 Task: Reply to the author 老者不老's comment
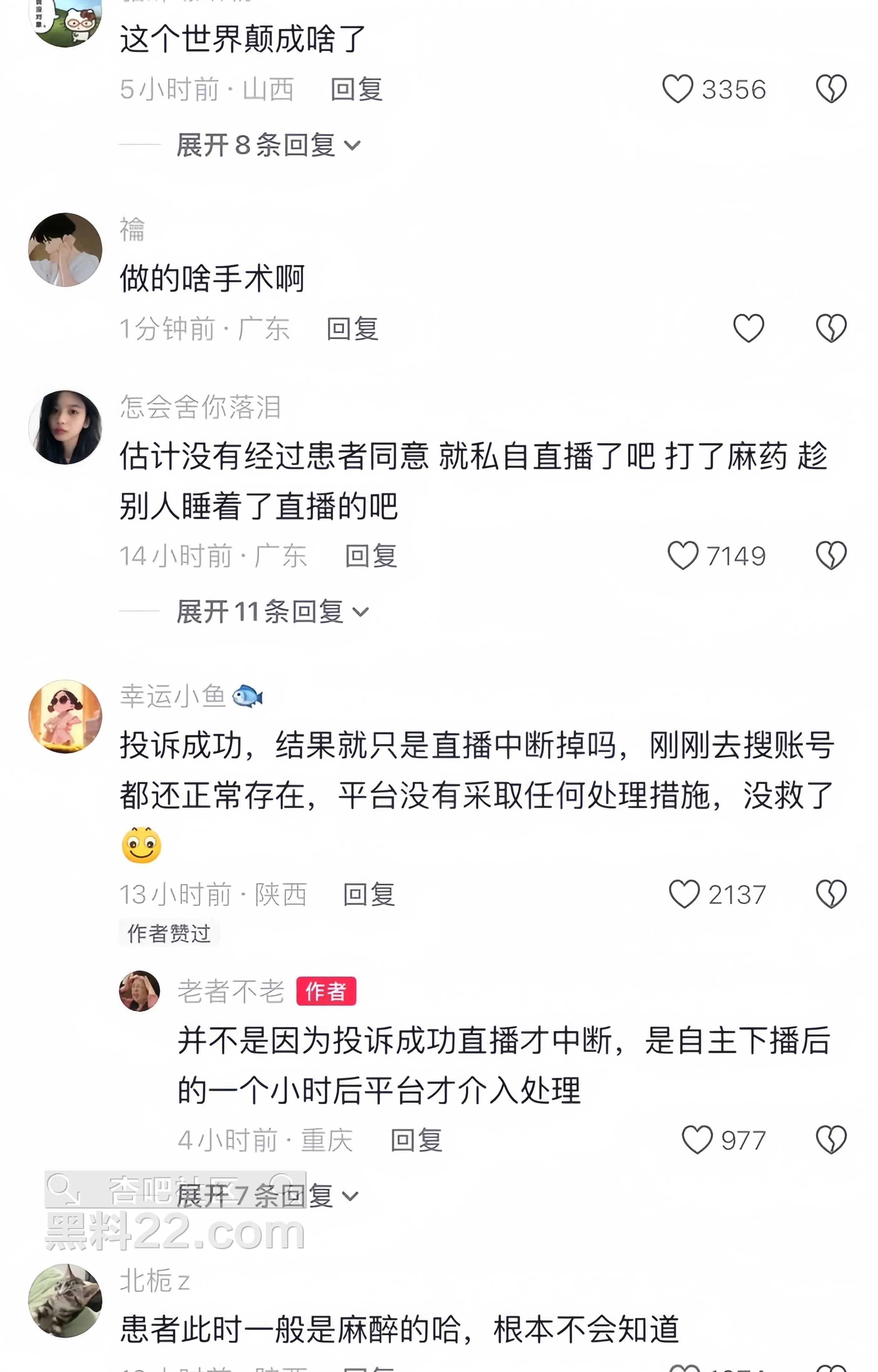pos(416,1141)
